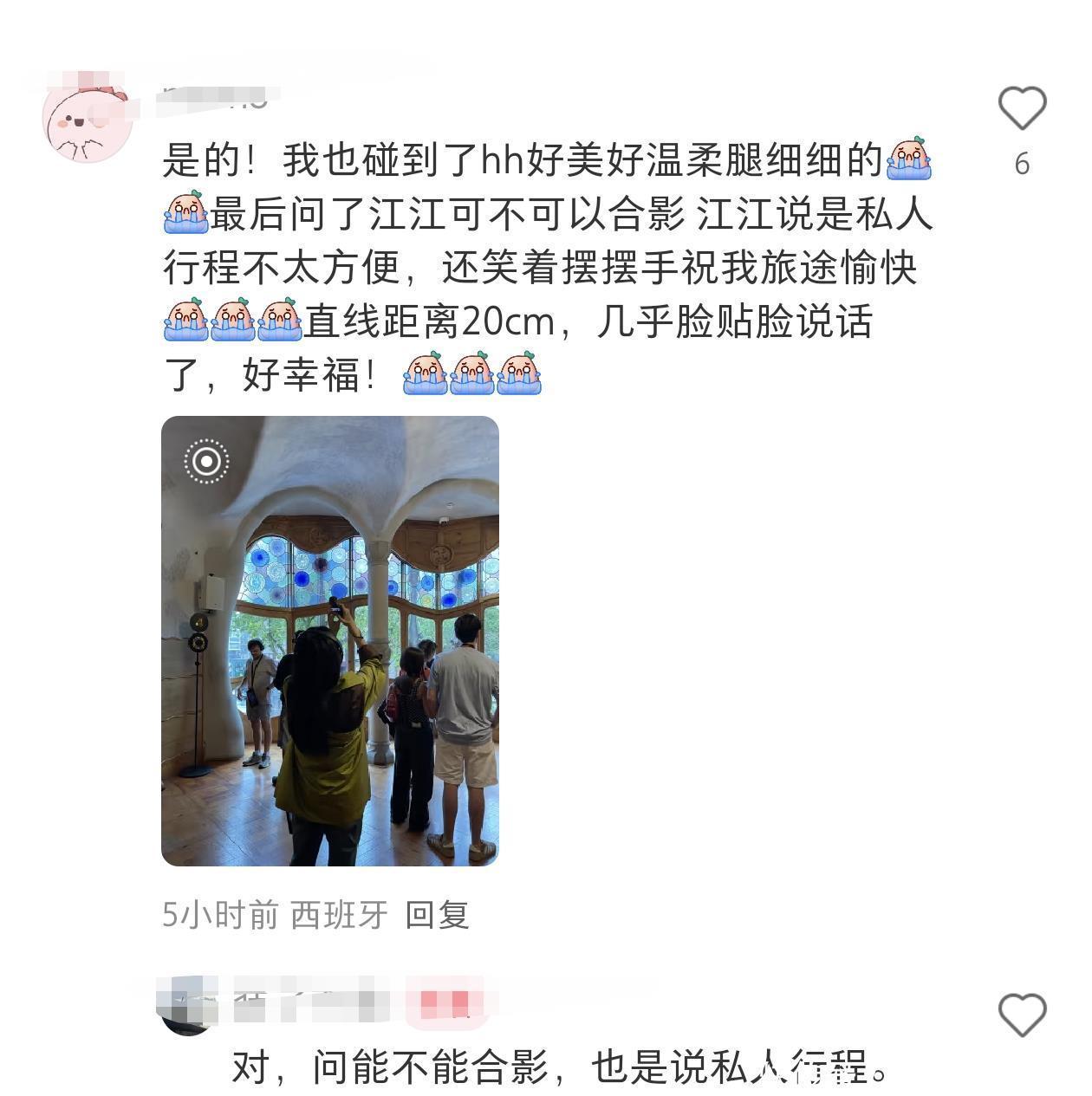The image size is (1092, 1096).
Task: Open the top commenter's pink avatar
Action: pos(87,120)
